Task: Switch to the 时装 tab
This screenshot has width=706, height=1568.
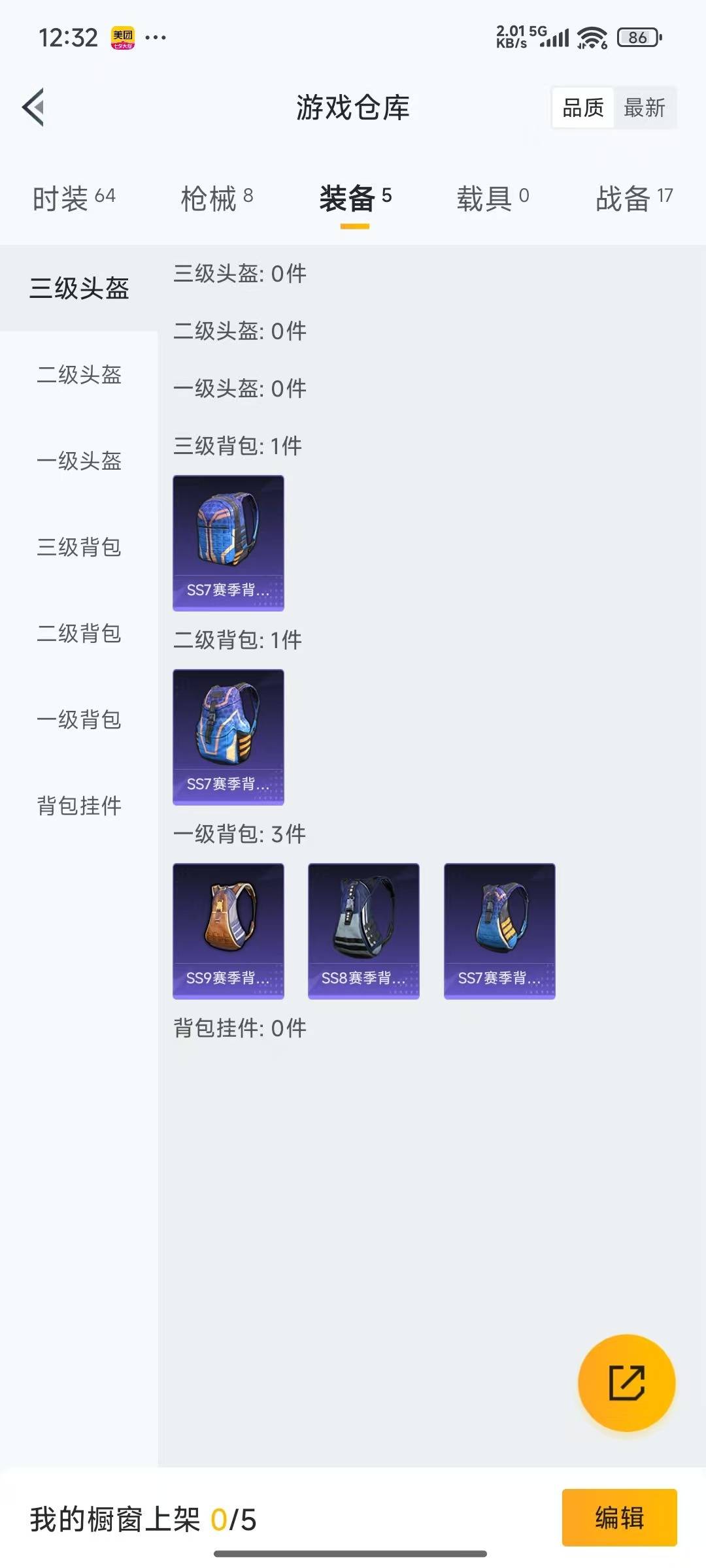Action: pyautogui.click(x=73, y=198)
